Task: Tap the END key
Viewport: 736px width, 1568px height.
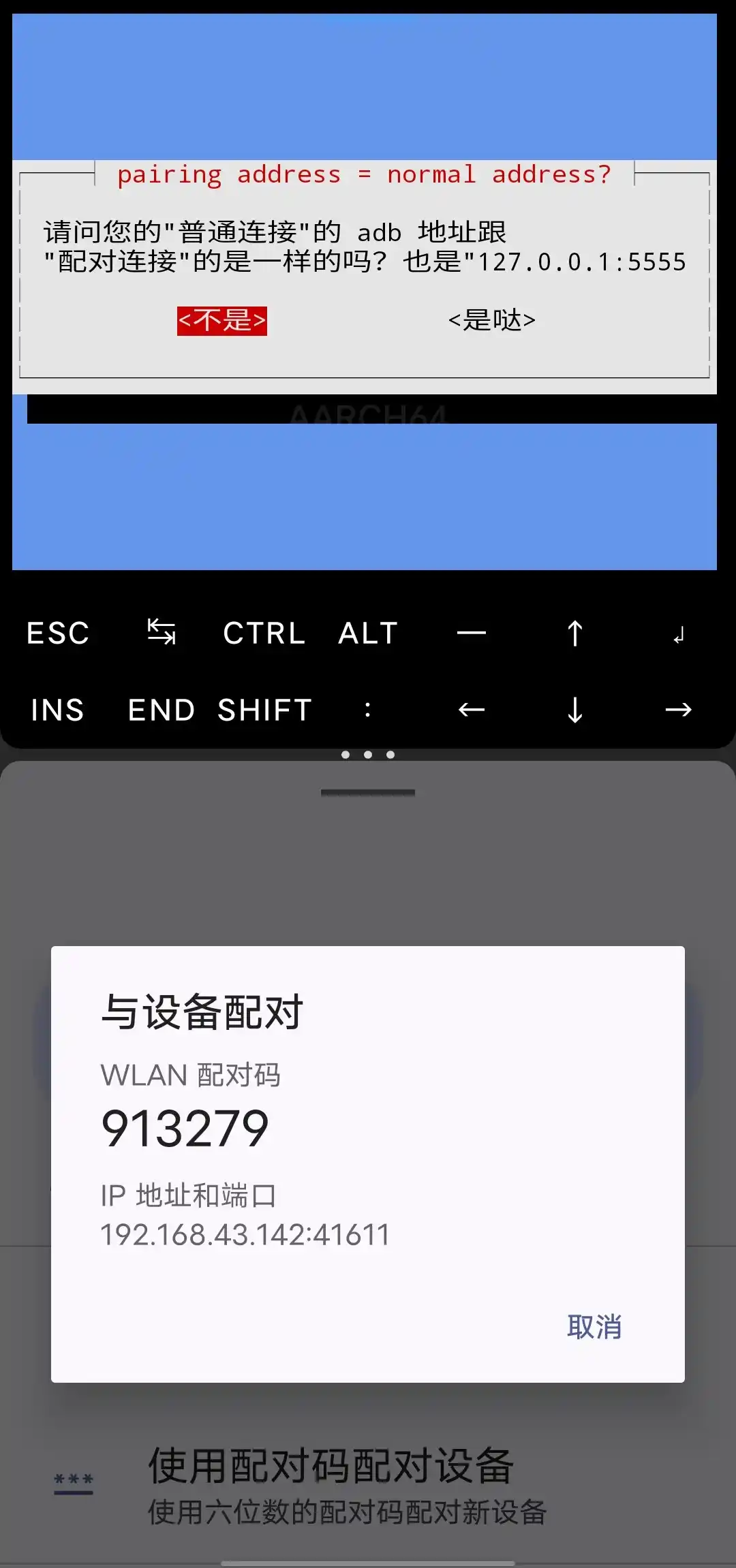Action: (x=162, y=710)
